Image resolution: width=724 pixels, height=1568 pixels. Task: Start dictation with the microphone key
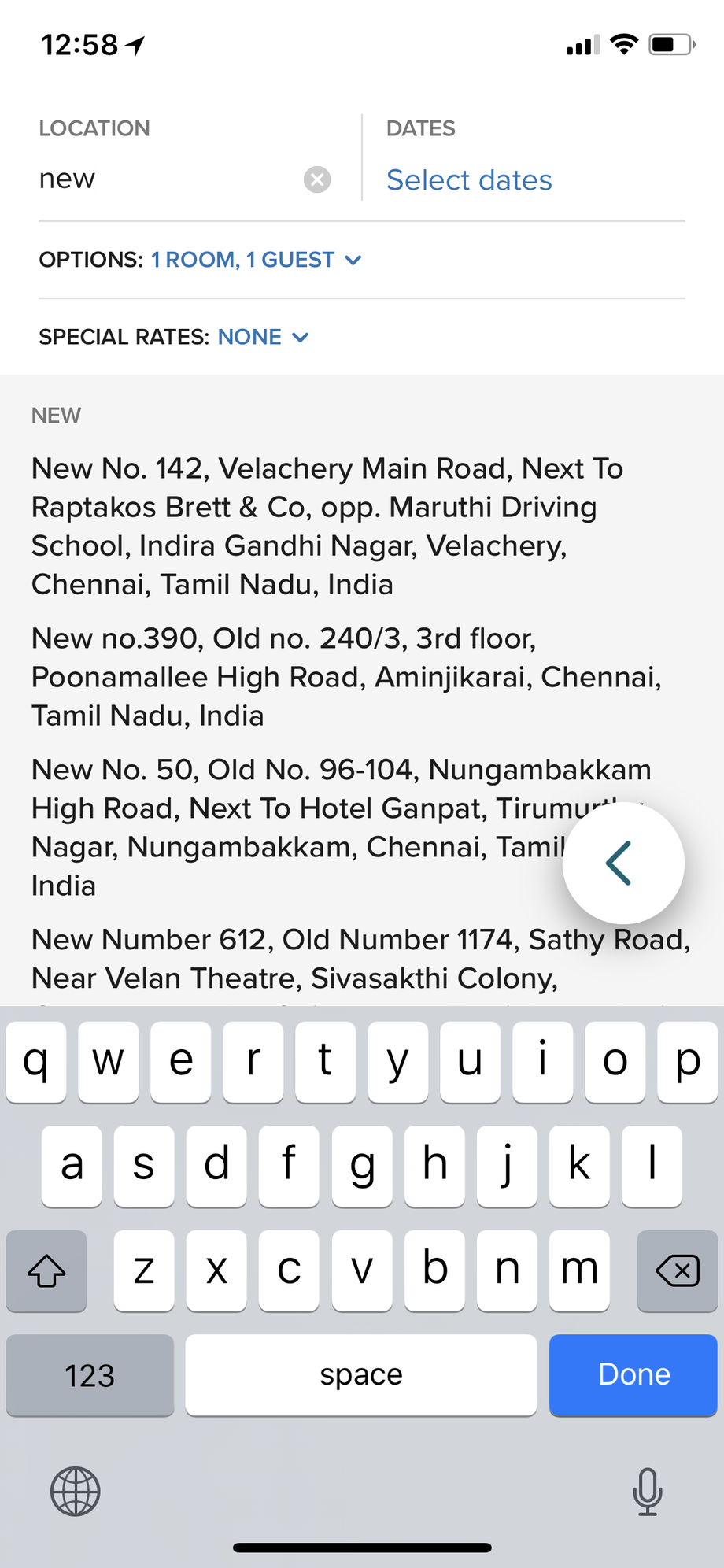[x=647, y=1491]
